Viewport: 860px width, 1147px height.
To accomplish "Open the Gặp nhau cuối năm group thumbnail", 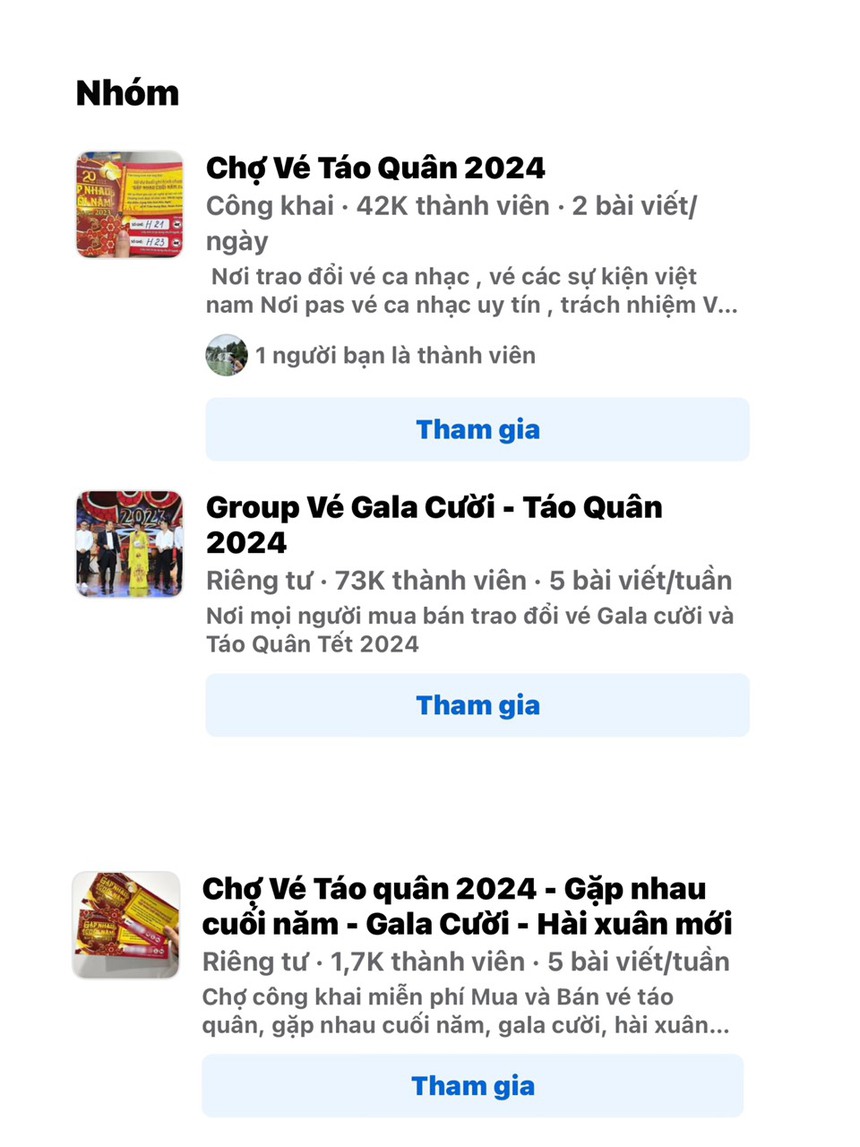I will [x=126, y=920].
